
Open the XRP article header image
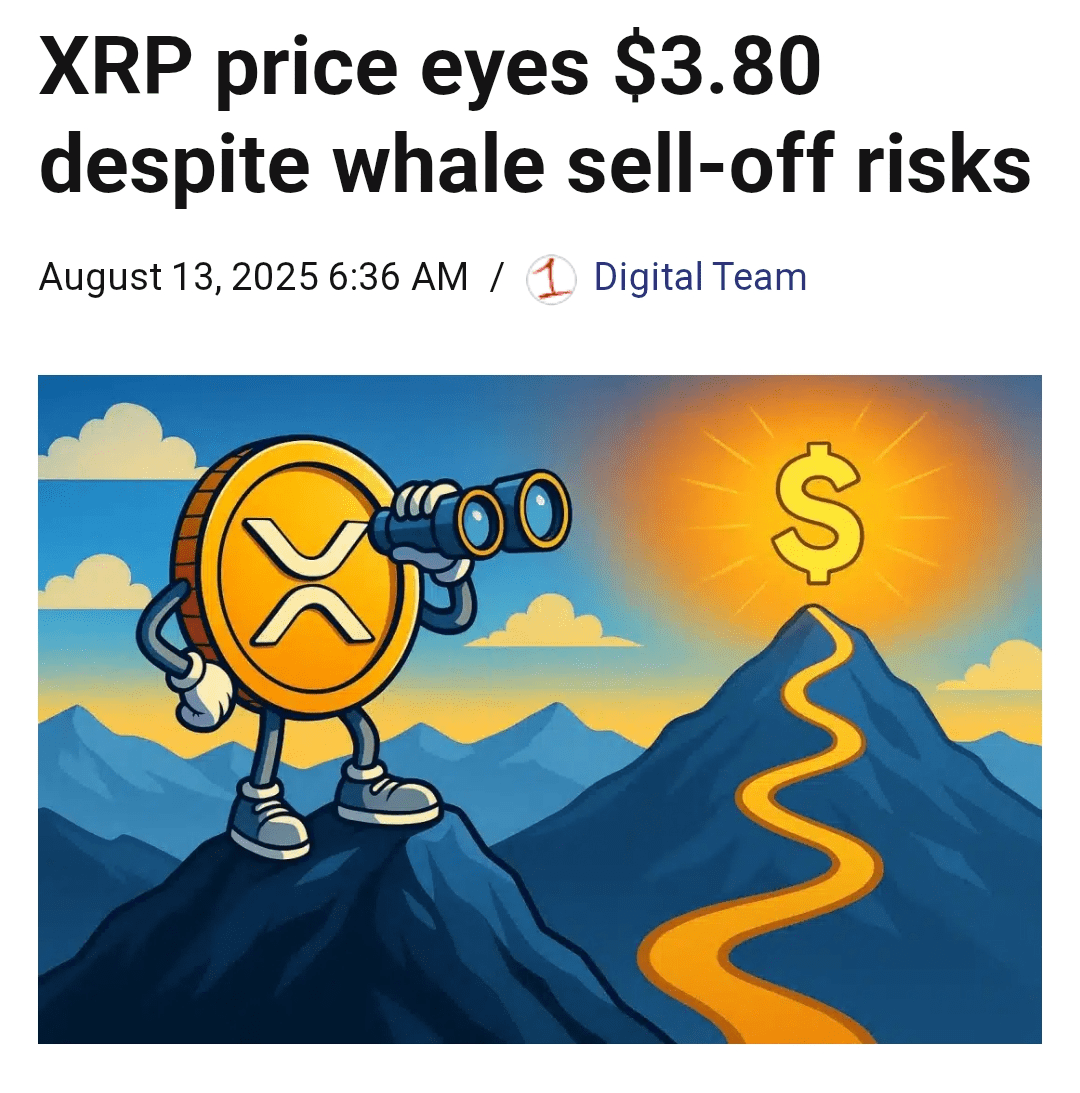(540, 708)
